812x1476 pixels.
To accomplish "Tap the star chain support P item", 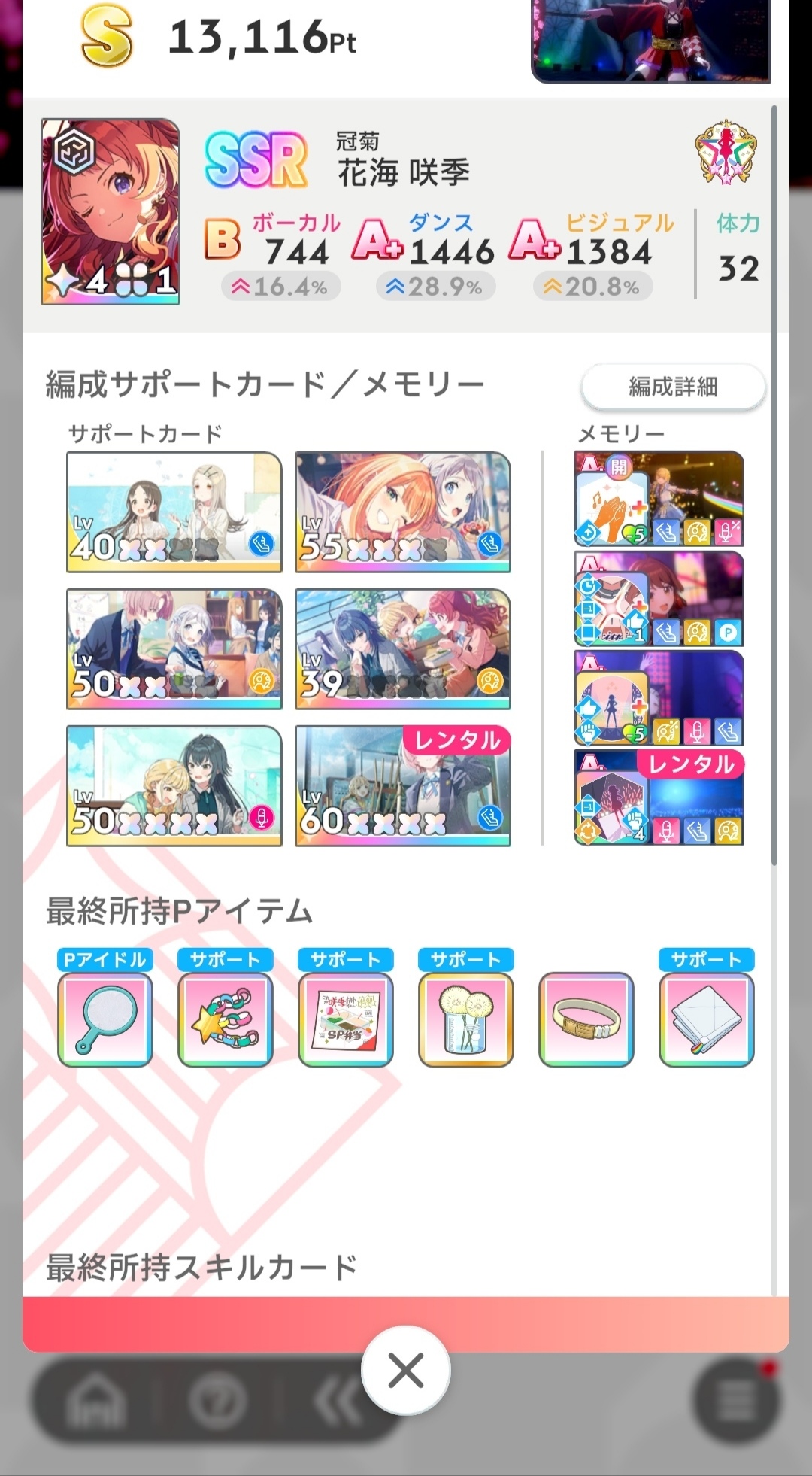I will click(226, 1019).
